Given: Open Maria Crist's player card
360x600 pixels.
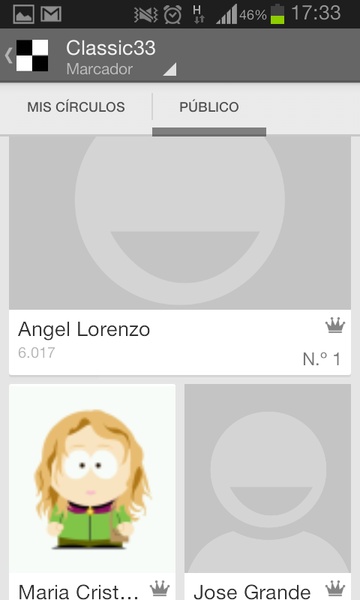Looking at the screenshot, I should tap(92, 492).
